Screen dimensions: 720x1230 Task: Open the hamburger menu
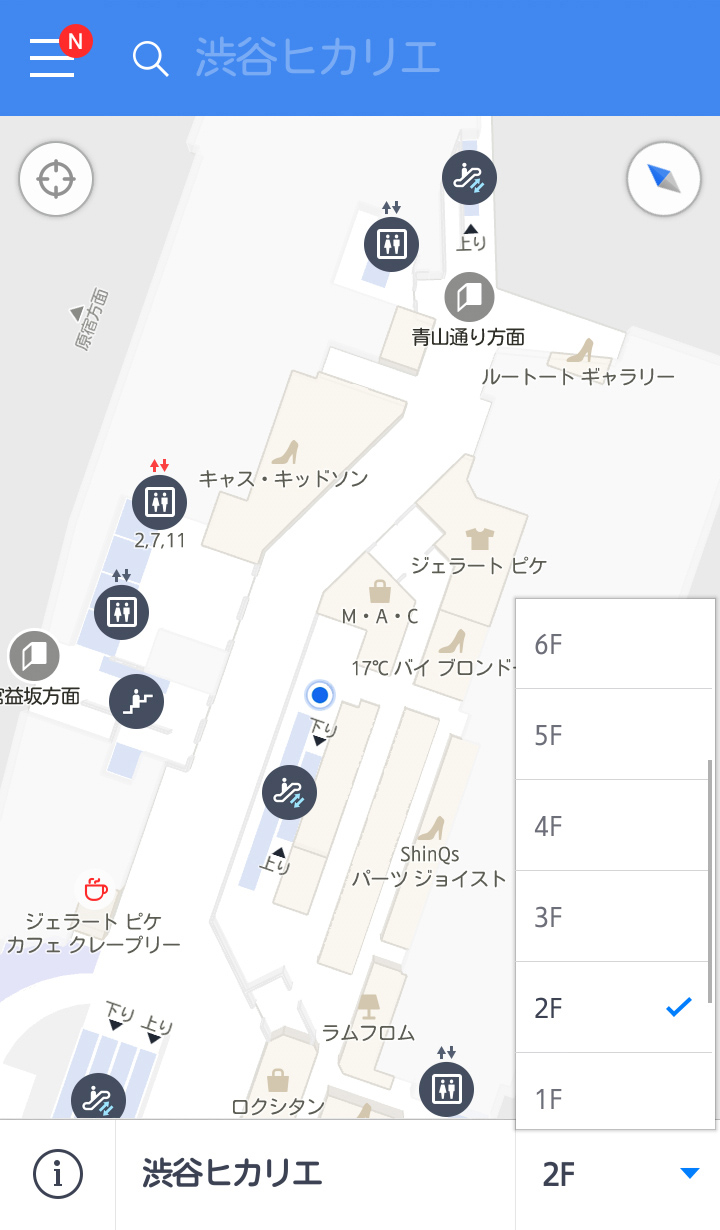52,58
